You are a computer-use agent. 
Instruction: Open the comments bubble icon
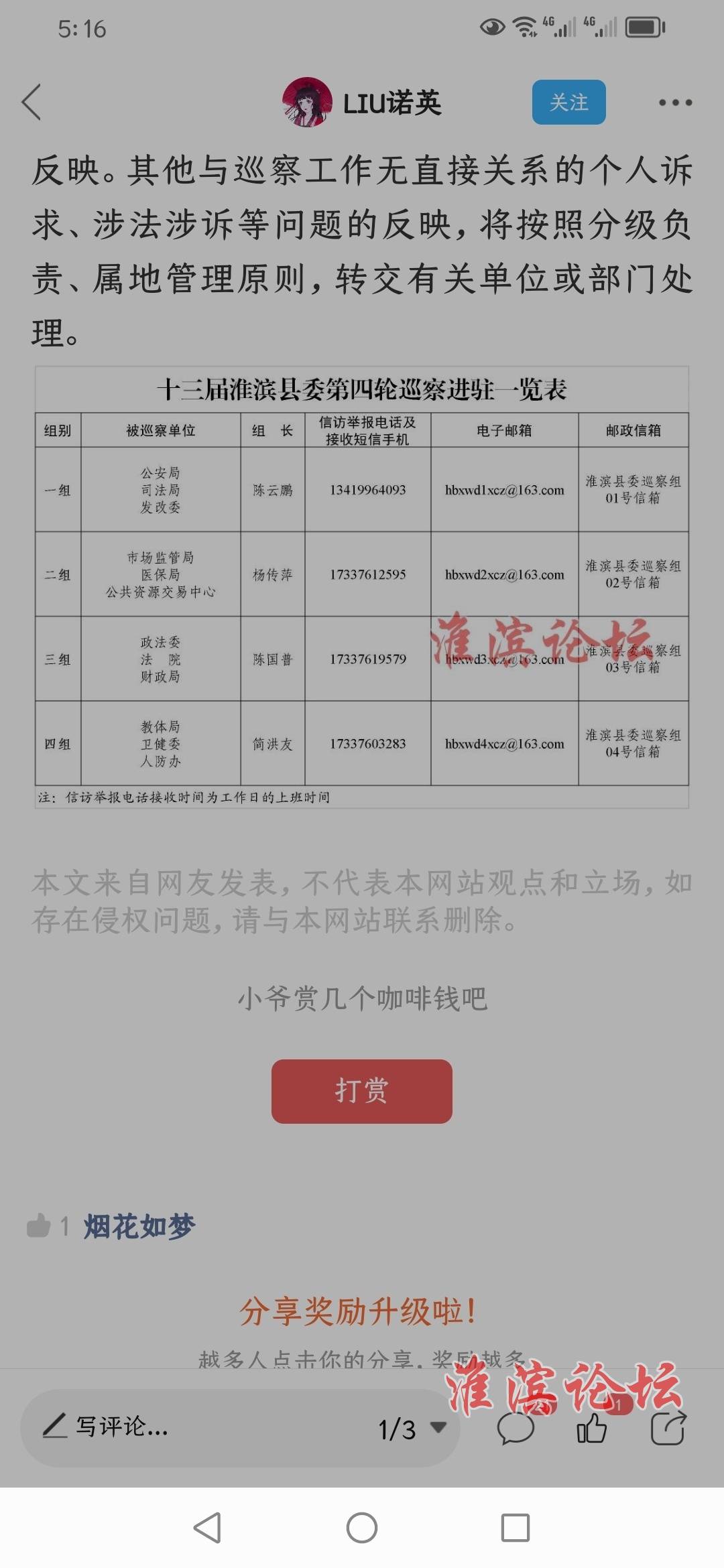pyautogui.click(x=516, y=1428)
